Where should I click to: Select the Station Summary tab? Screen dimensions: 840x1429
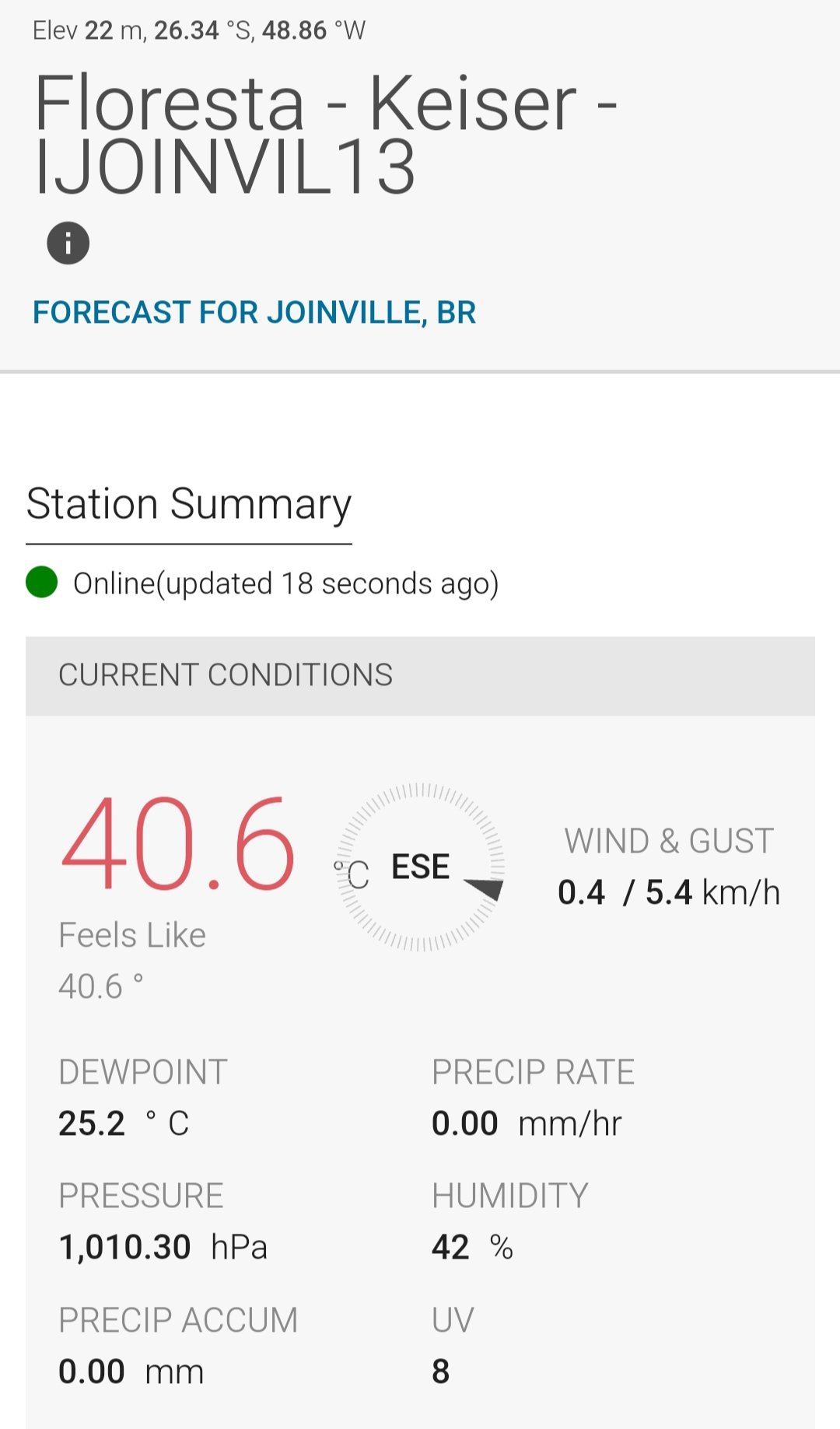coord(189,504)
